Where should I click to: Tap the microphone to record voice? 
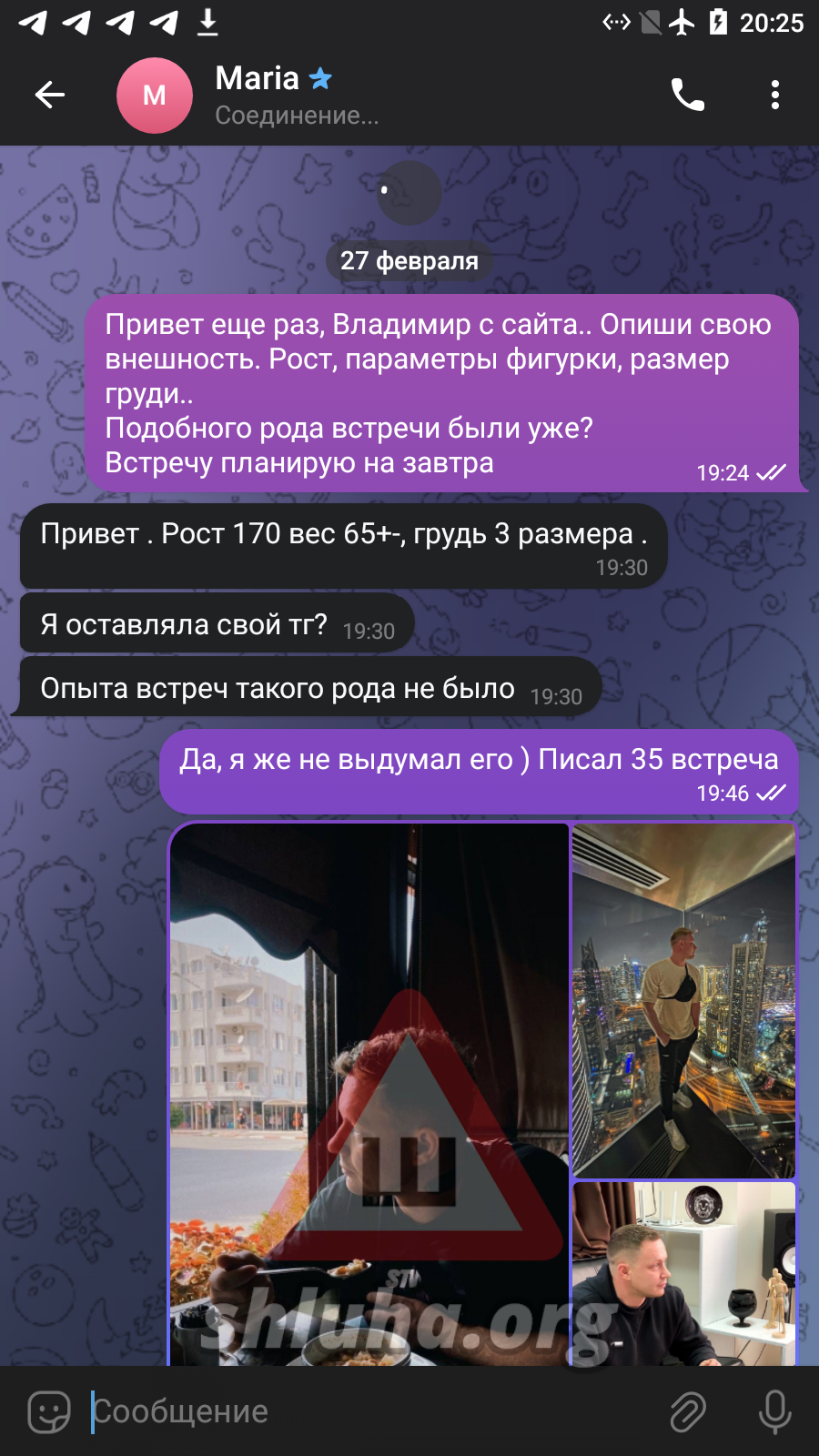(x=774, y=1411)
